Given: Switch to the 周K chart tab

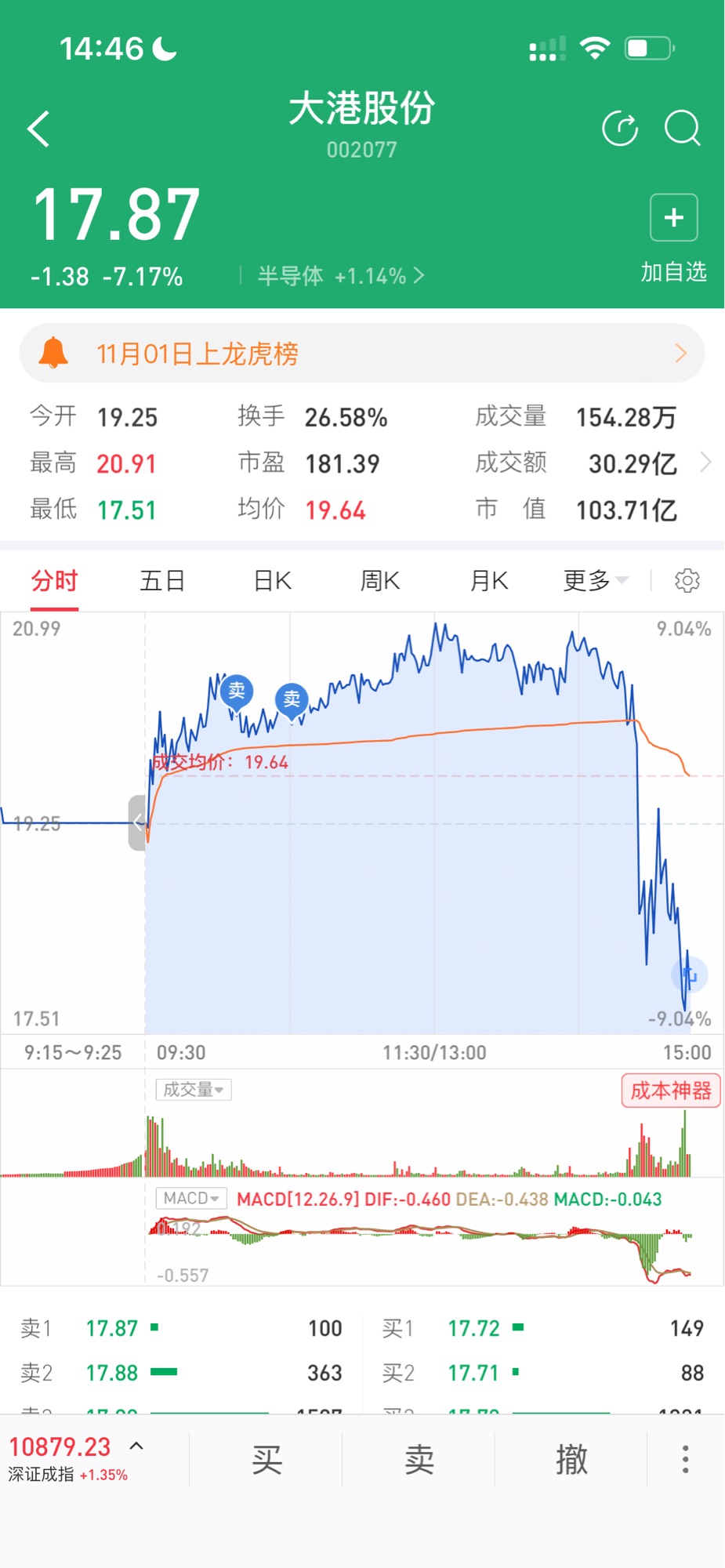Looking at the screenshot, I should coord(380,581).
